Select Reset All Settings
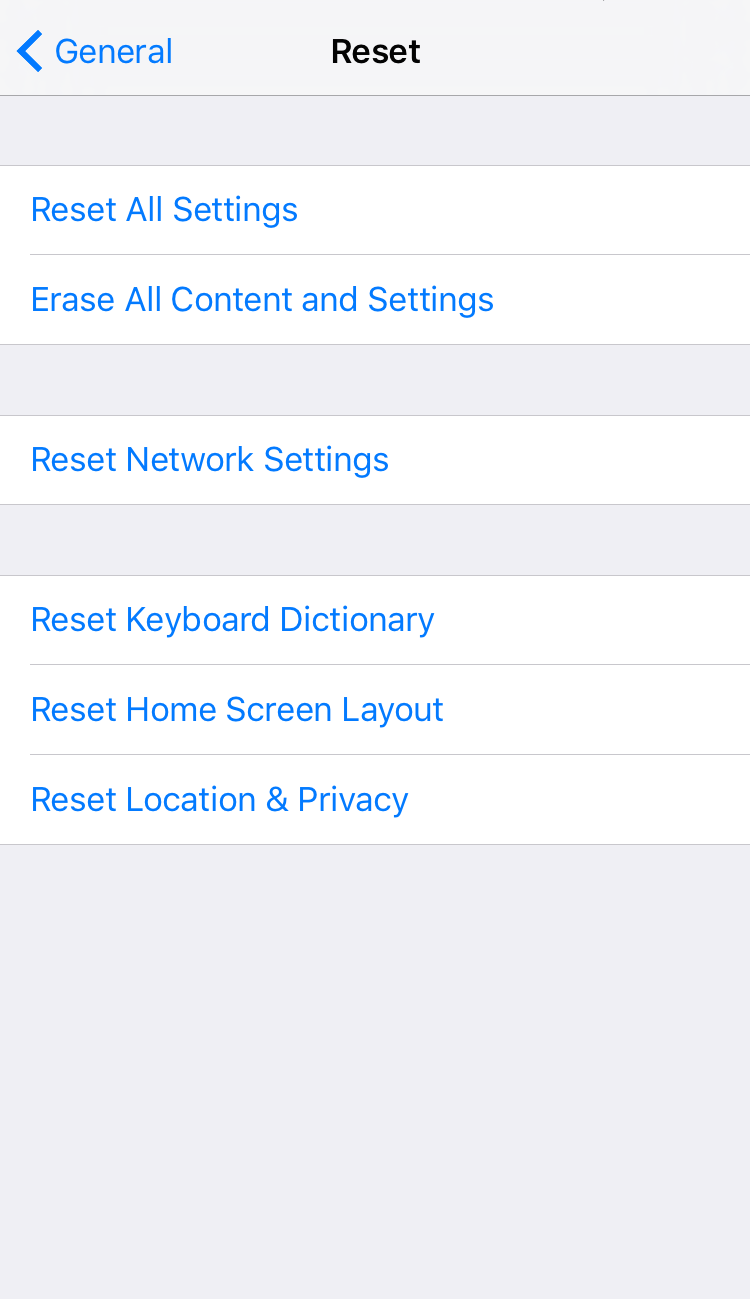 tap(375, 210)
